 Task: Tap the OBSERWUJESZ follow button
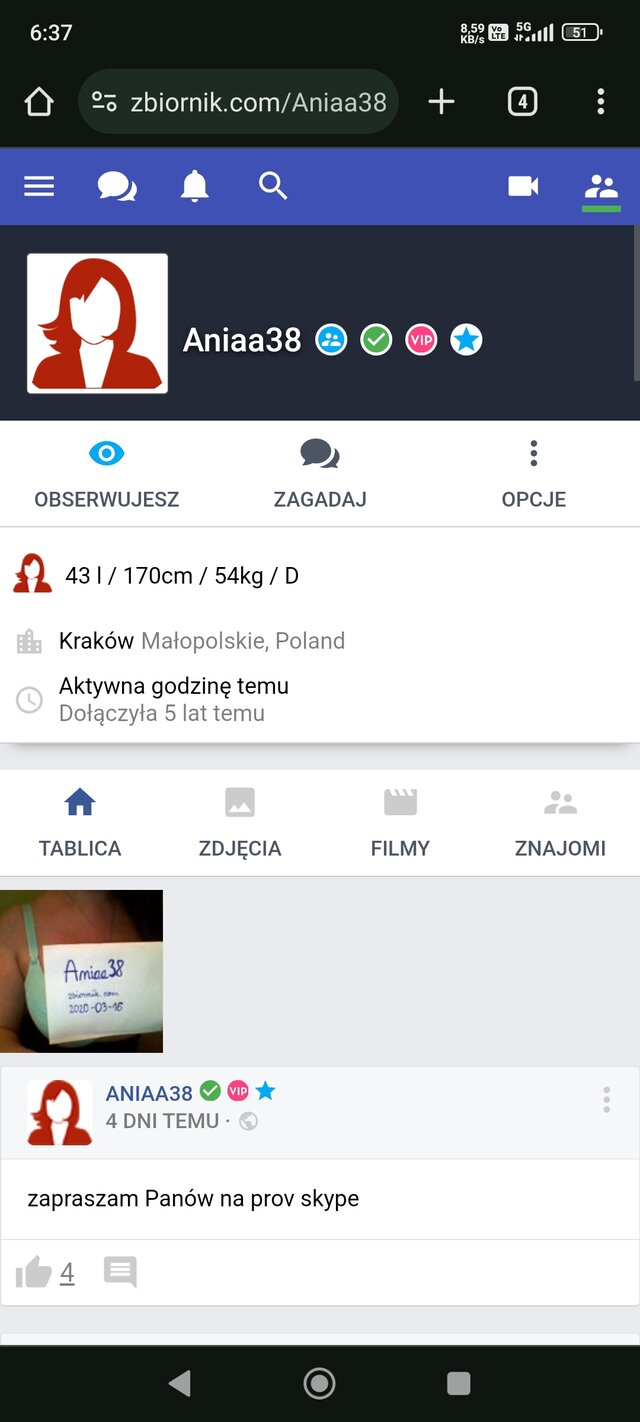(x=106, y=474)
